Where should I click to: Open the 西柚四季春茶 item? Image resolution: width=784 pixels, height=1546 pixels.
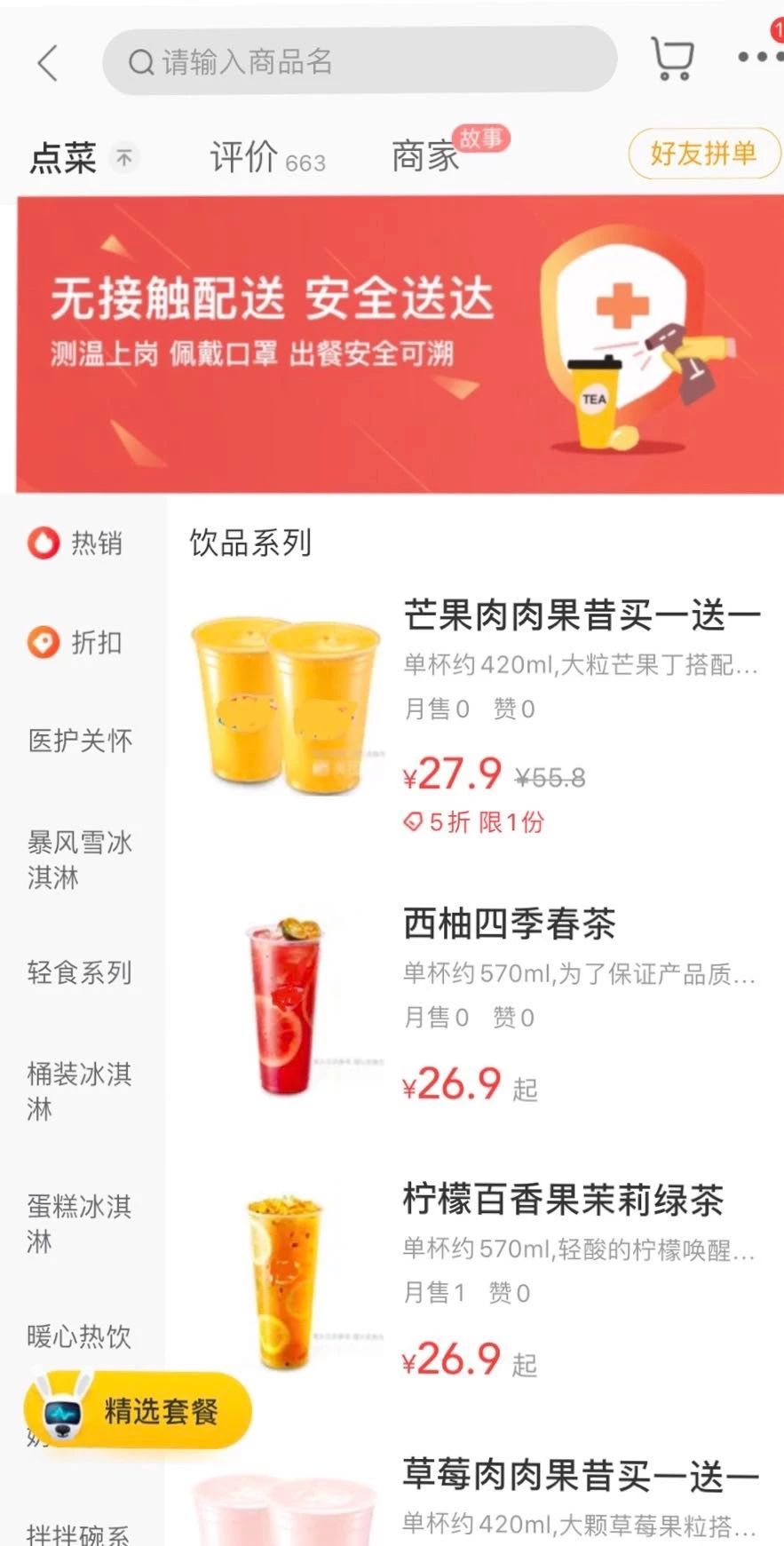point(509,924)
